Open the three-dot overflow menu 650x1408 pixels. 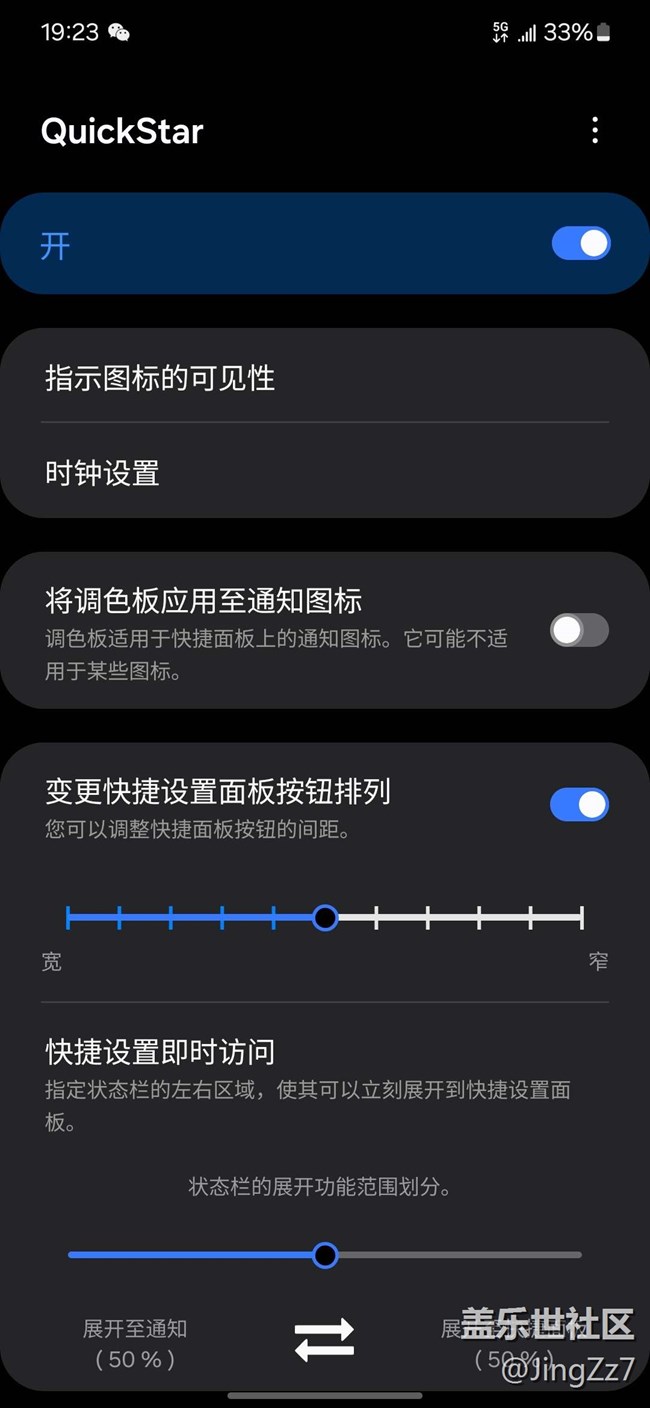pyautogui.click(x=595, y=130)
